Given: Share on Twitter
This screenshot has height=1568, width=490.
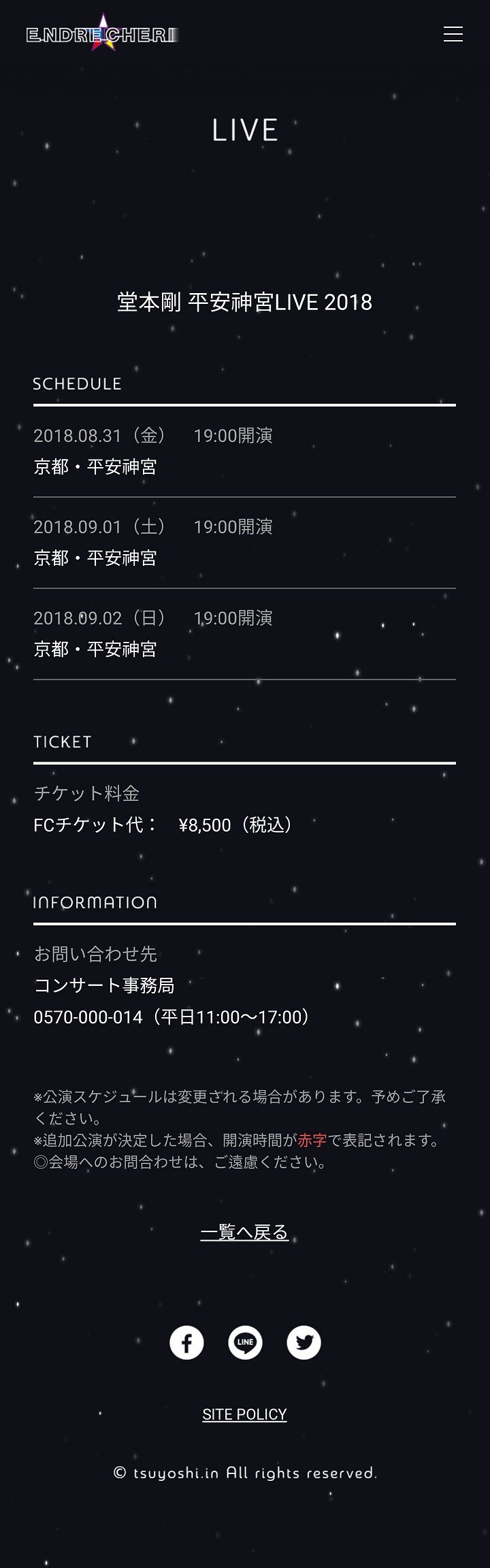Looking at the screenshot, I should click(x=304, y=1342).
